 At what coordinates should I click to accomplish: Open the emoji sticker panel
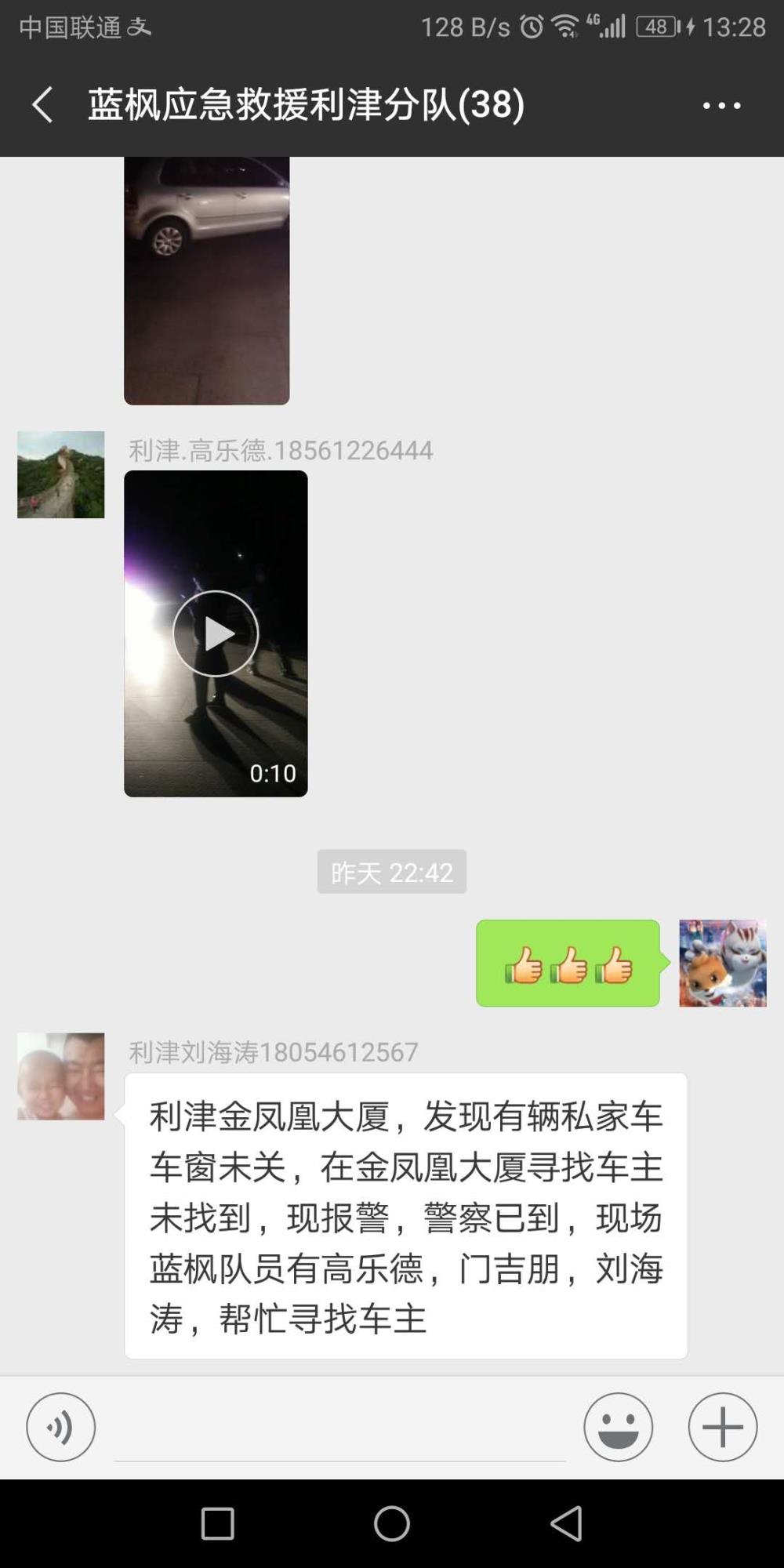tap(618, 1427)
